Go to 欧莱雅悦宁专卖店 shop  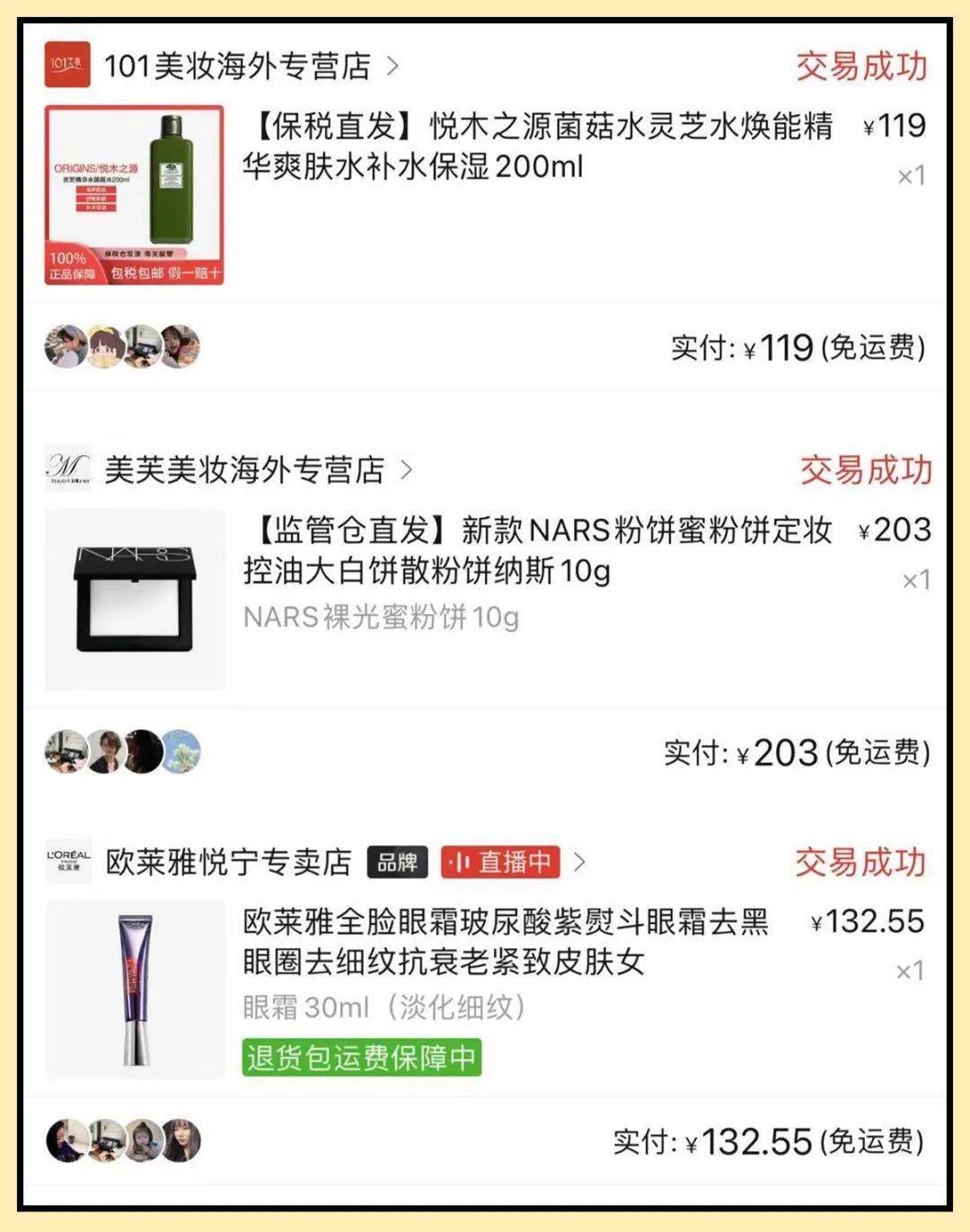228,862
